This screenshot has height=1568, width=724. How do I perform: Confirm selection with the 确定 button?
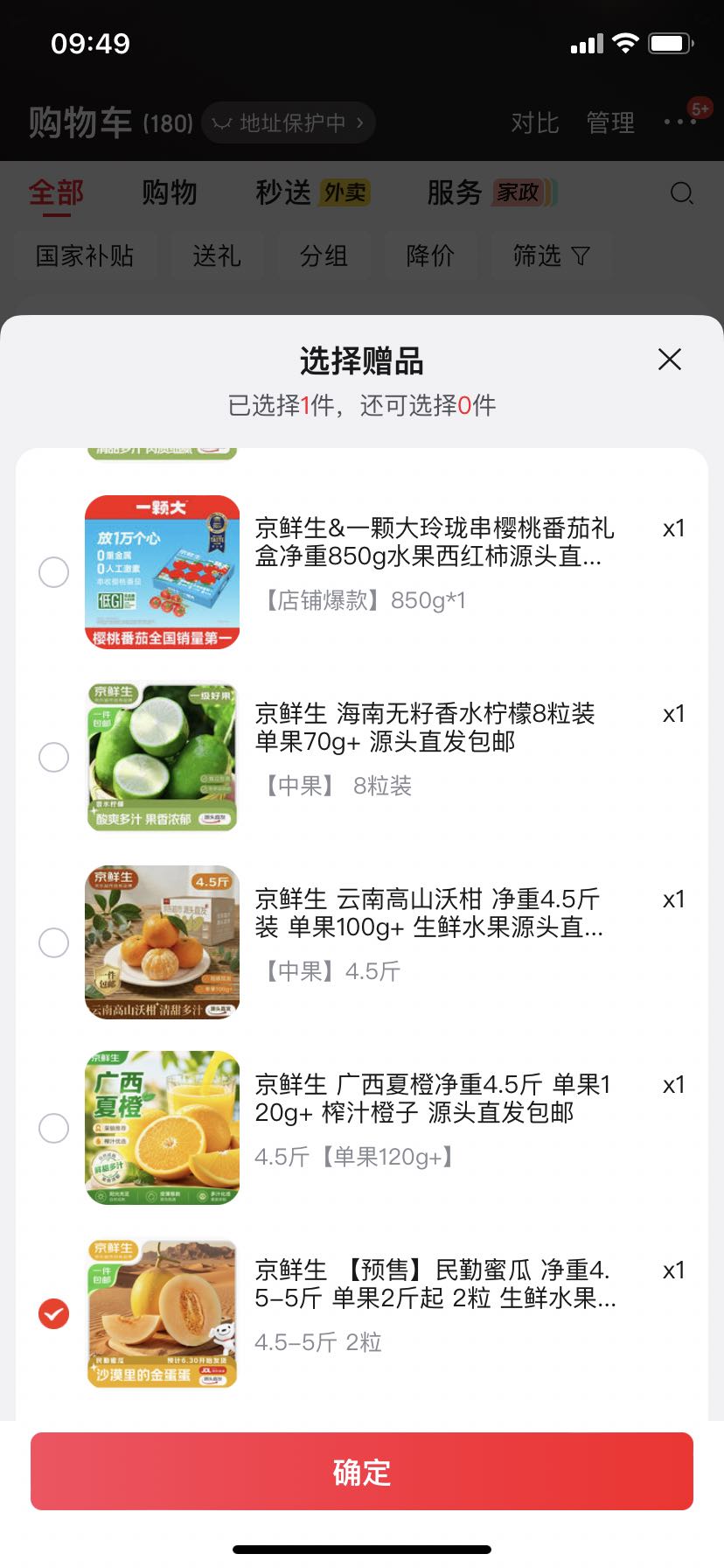click(x=362, y=1471)
